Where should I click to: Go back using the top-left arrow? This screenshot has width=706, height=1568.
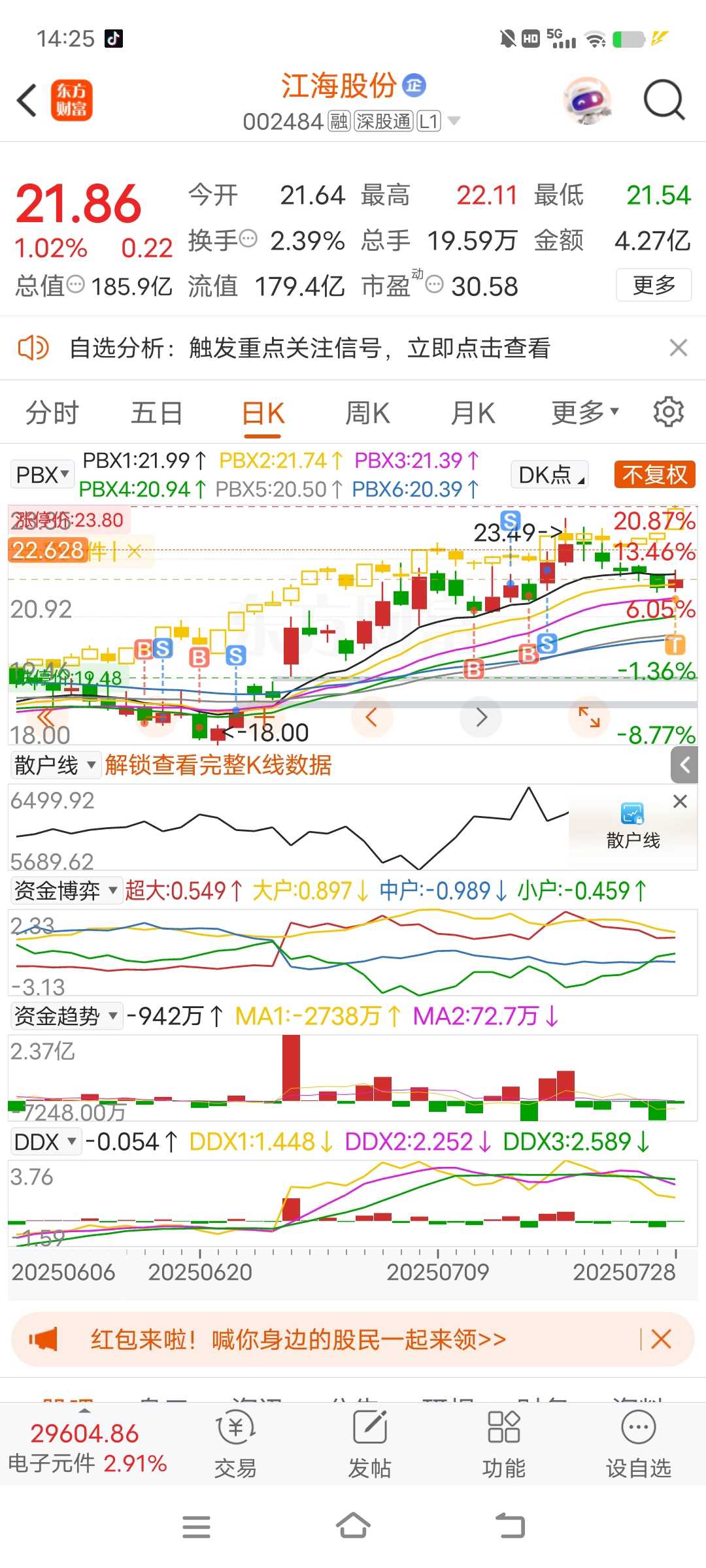pos(27,101)
